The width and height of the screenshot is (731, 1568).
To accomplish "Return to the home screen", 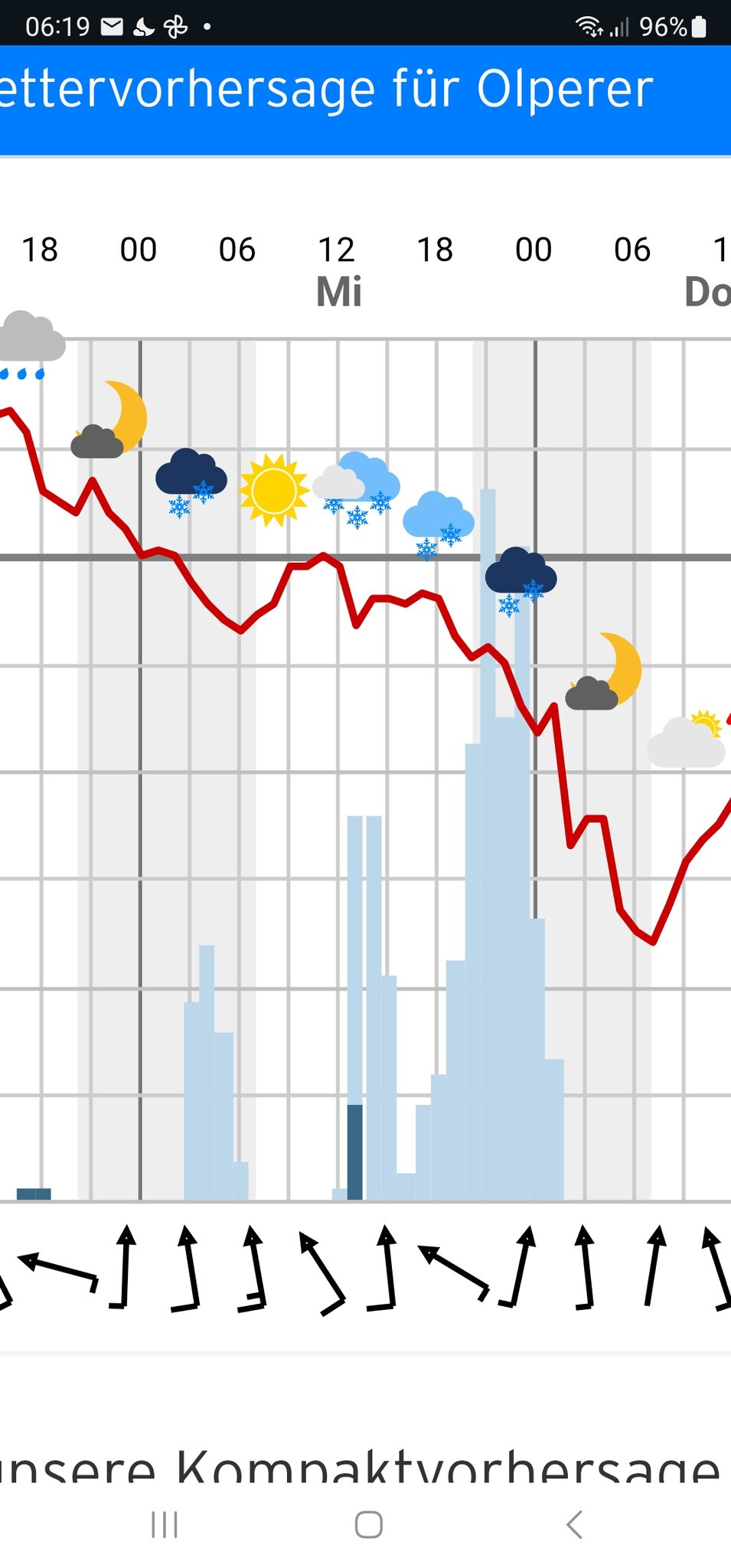I will [368, 1524].
